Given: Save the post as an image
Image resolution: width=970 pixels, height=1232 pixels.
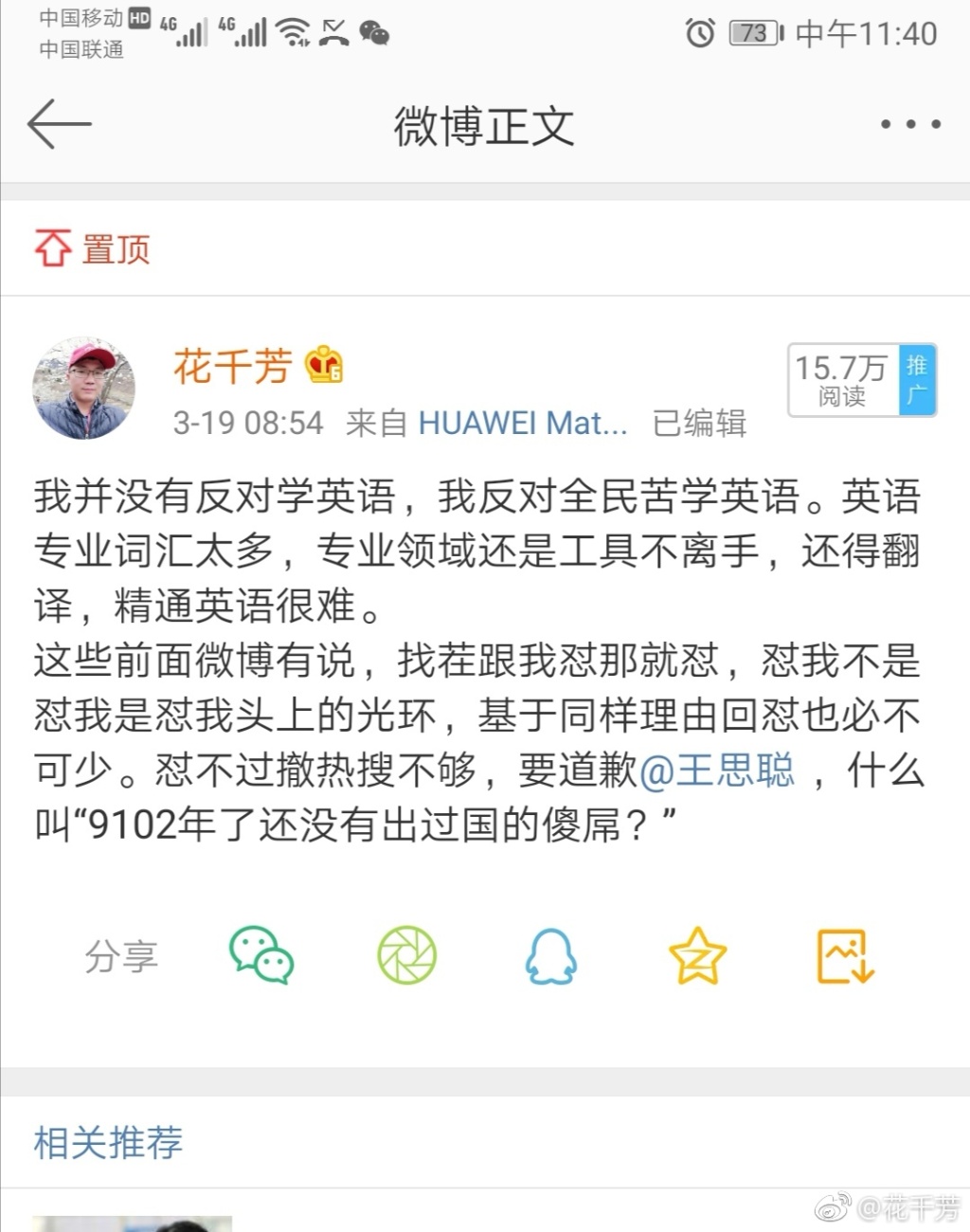Looking at the screenshot, I should 845,955.
